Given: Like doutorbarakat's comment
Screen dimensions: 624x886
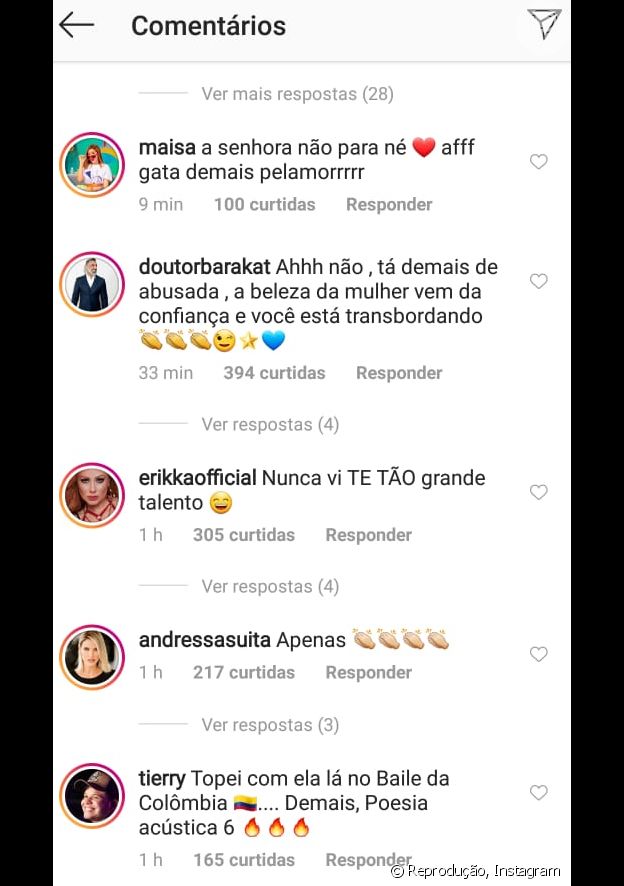Looking at the screenshot, I should [538, 282].
